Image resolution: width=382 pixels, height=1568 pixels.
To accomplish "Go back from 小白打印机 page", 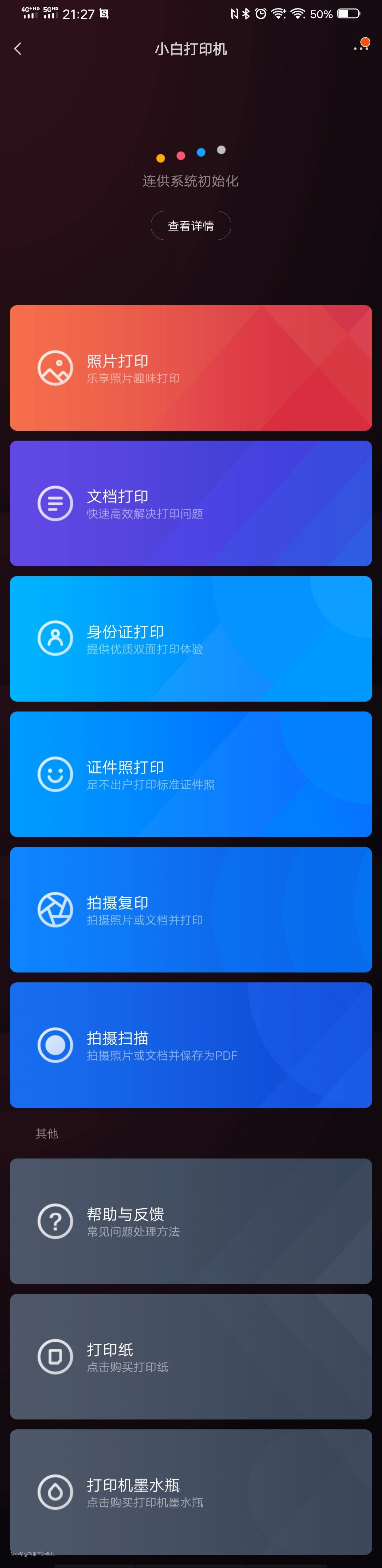I will [18, 49].
